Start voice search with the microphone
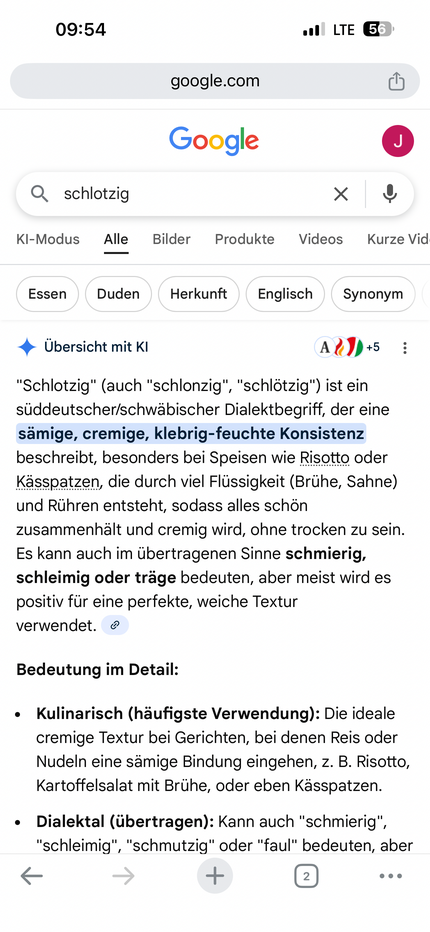The height and width of the screenshot is (932, 430). coord(390,194)
